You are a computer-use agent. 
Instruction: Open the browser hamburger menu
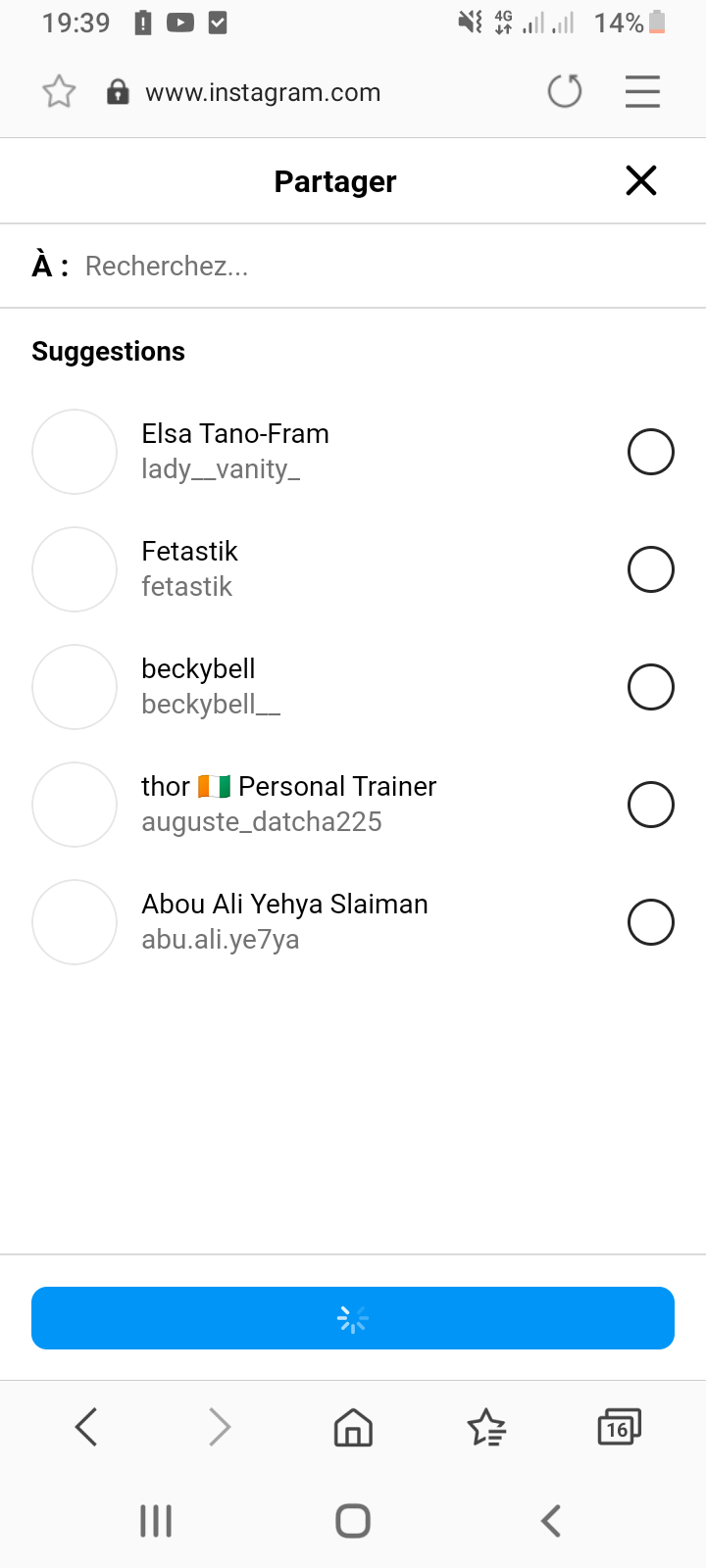tap(642, 92)
